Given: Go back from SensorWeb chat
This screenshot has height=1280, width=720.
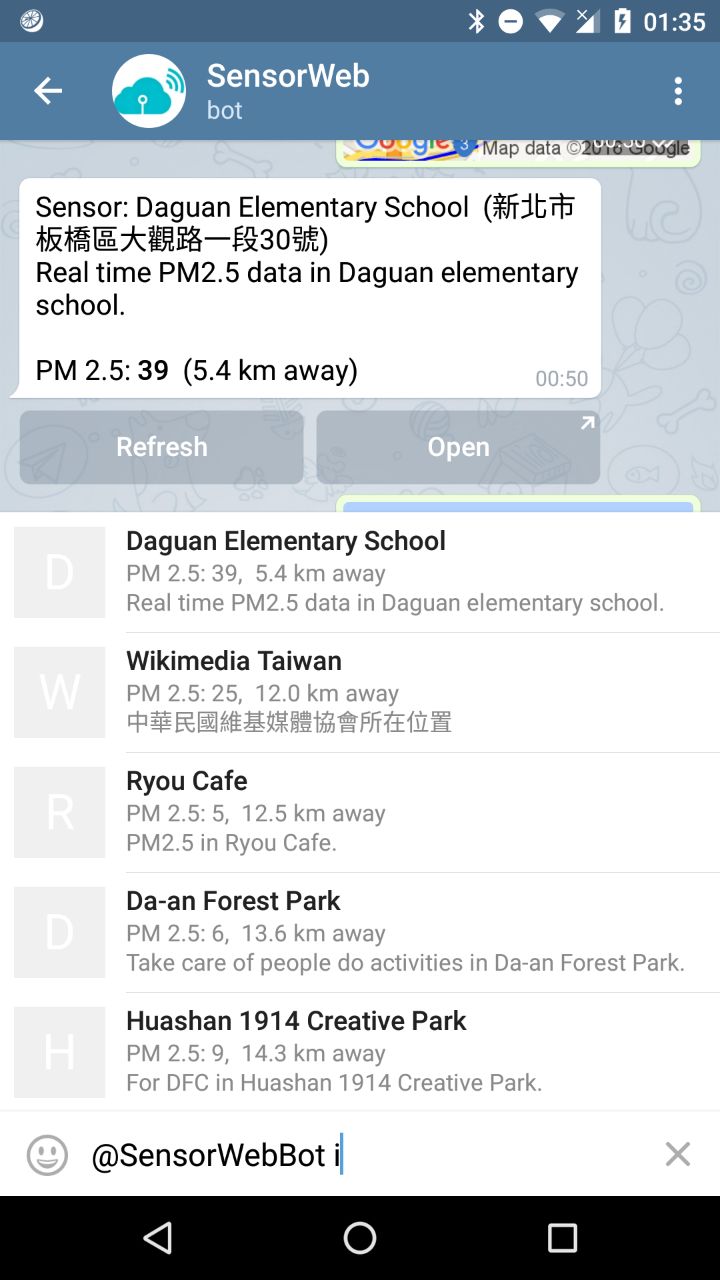Looking at the screenshot, I should pos(48,91).
